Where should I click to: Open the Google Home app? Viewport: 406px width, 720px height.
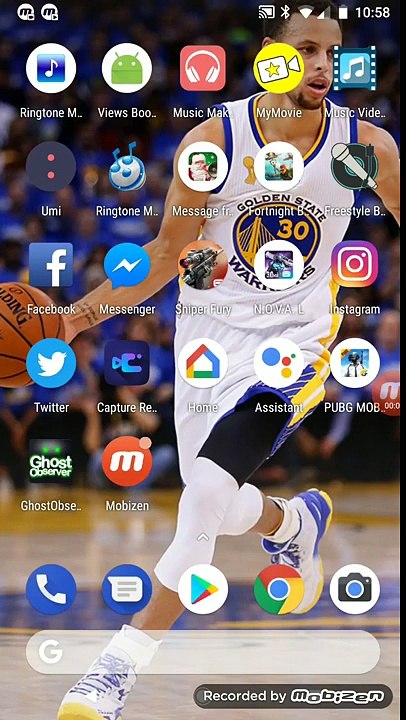point(203,363)
